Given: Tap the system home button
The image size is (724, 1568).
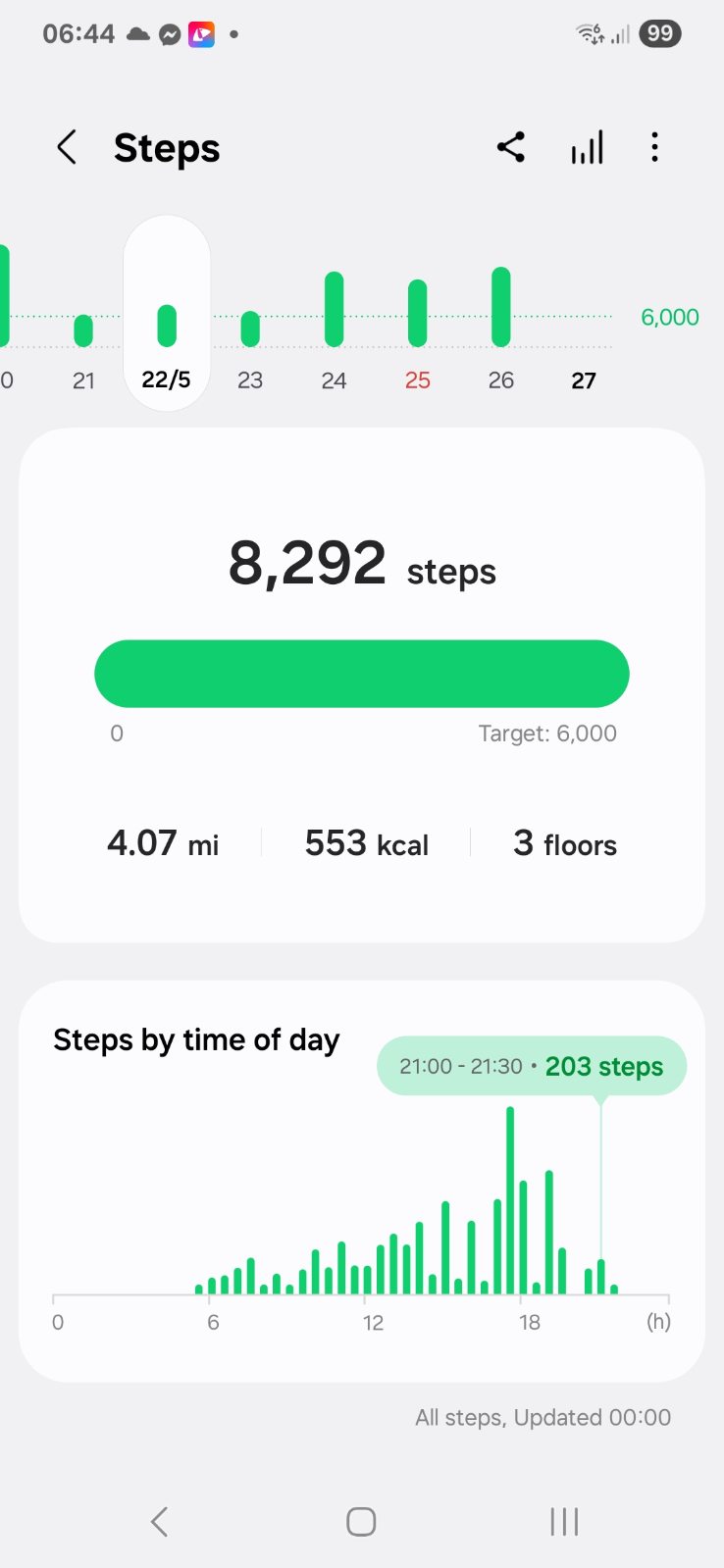Looking at the screenshot, I should (x=361, y=1521).
